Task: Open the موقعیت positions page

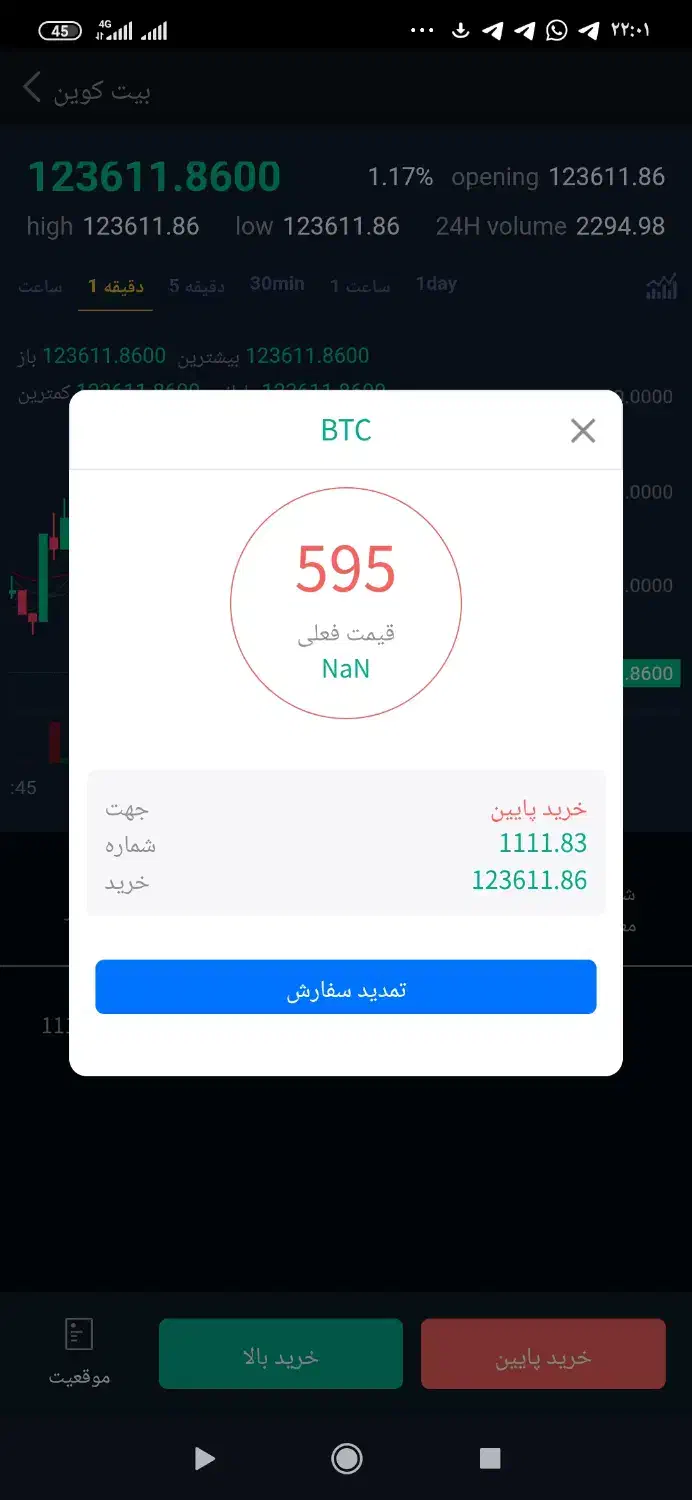Action: 79,1352
